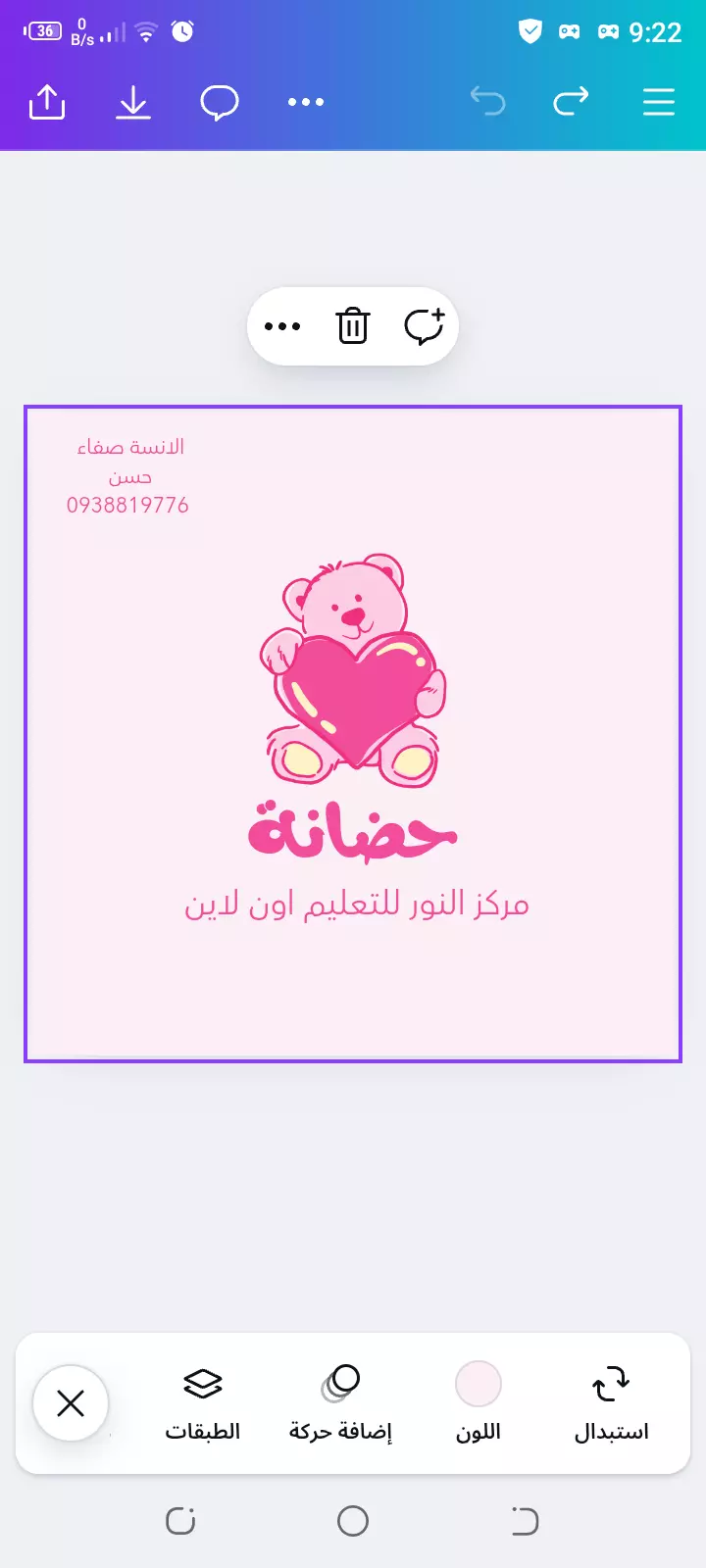Viewport: 706px width, 1568px height.
Task: Tap استبدال to replace the background
Action: 612,1403
